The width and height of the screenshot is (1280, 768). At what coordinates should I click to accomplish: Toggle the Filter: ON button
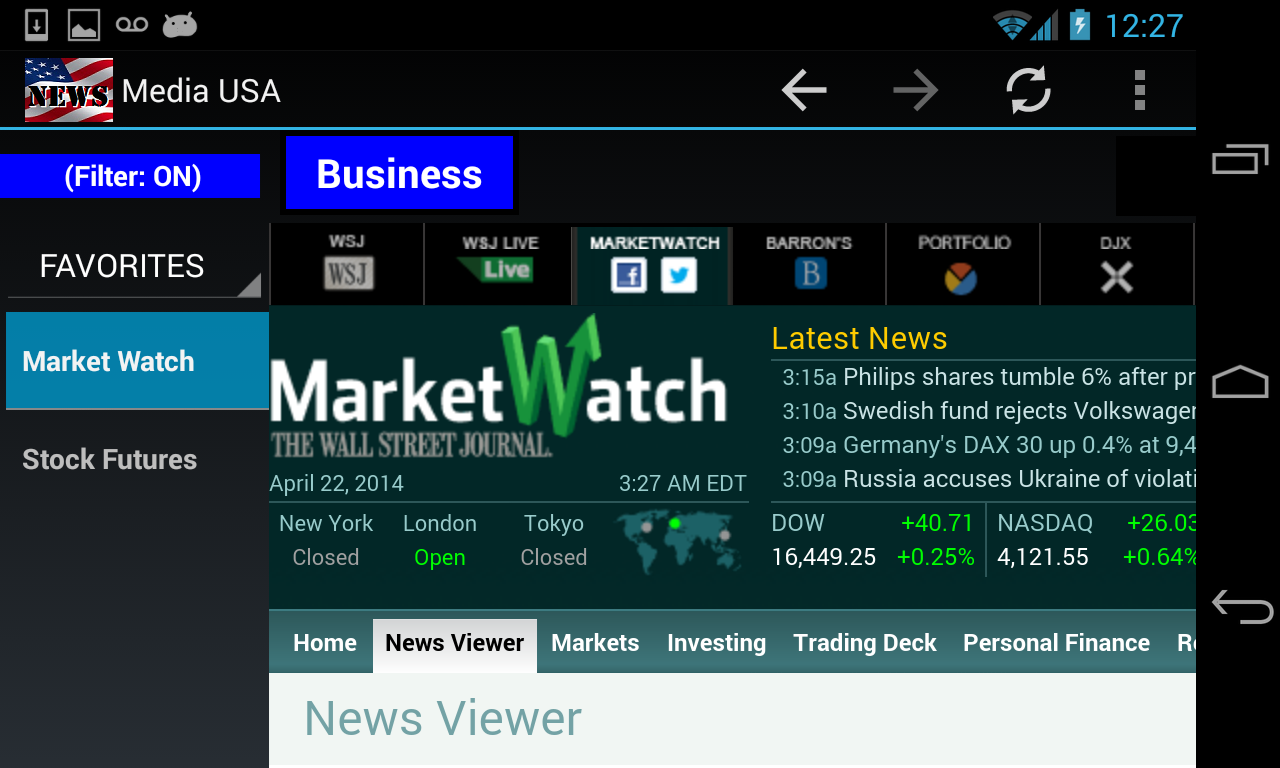click(131, 177)
